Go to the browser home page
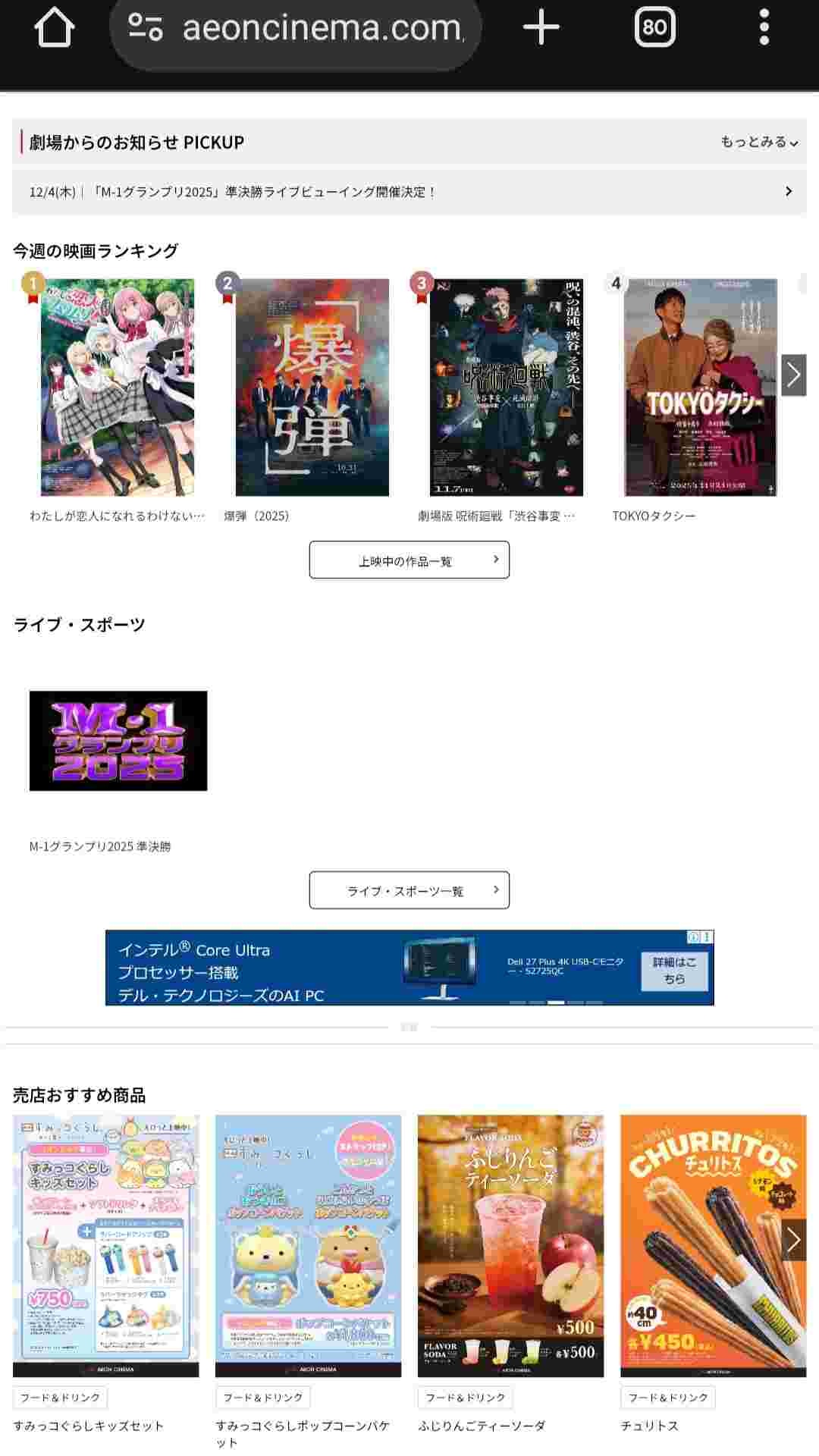The width and height of the screenshot is (819, 1456). coord(55,29)
